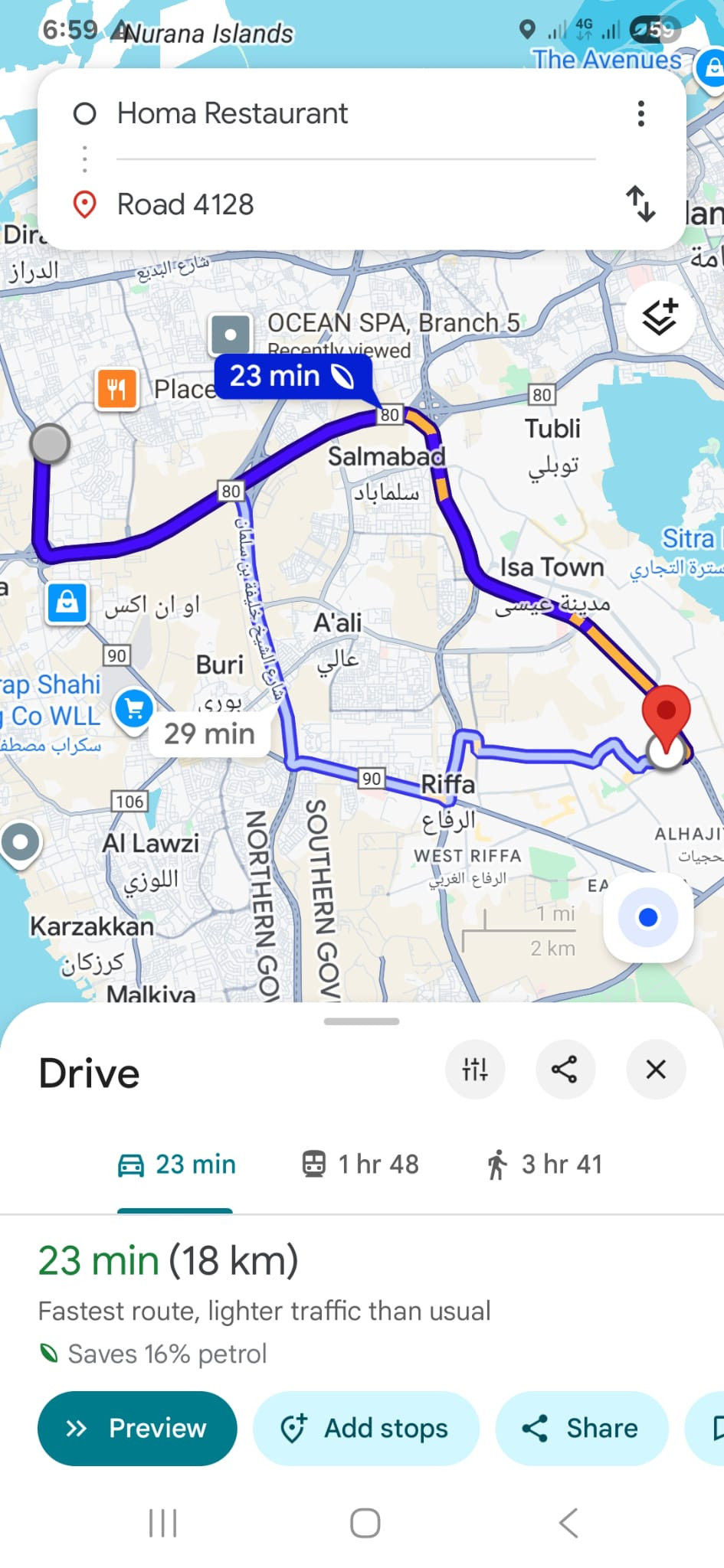Image resolution: width=724 pixels, height=1568 pixels.
Task: Tap the share icon beside Drive
Action: 565,1070
